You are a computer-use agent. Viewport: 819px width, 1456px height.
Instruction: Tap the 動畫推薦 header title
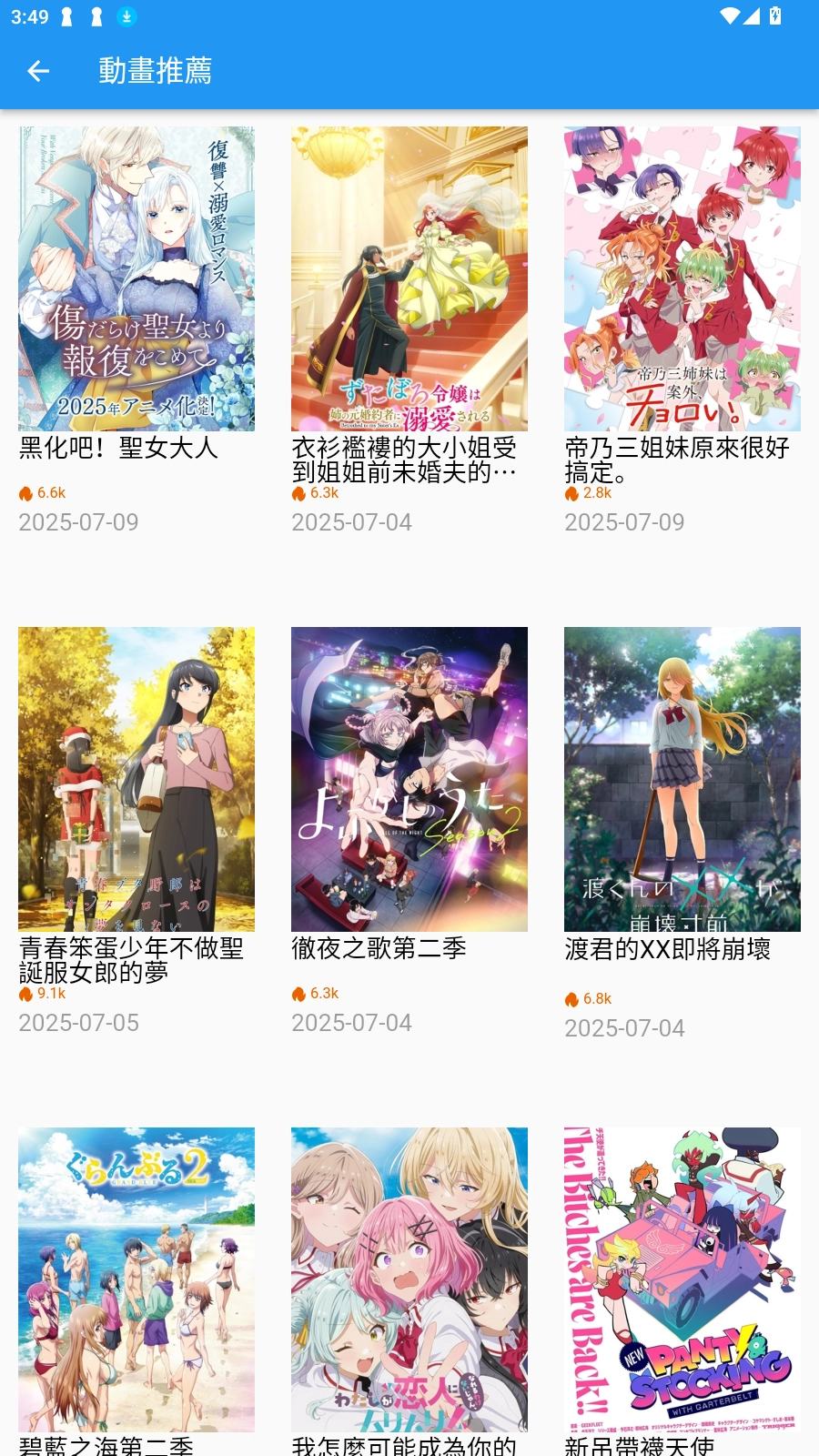pyautogui.click(x=153, y=70)
